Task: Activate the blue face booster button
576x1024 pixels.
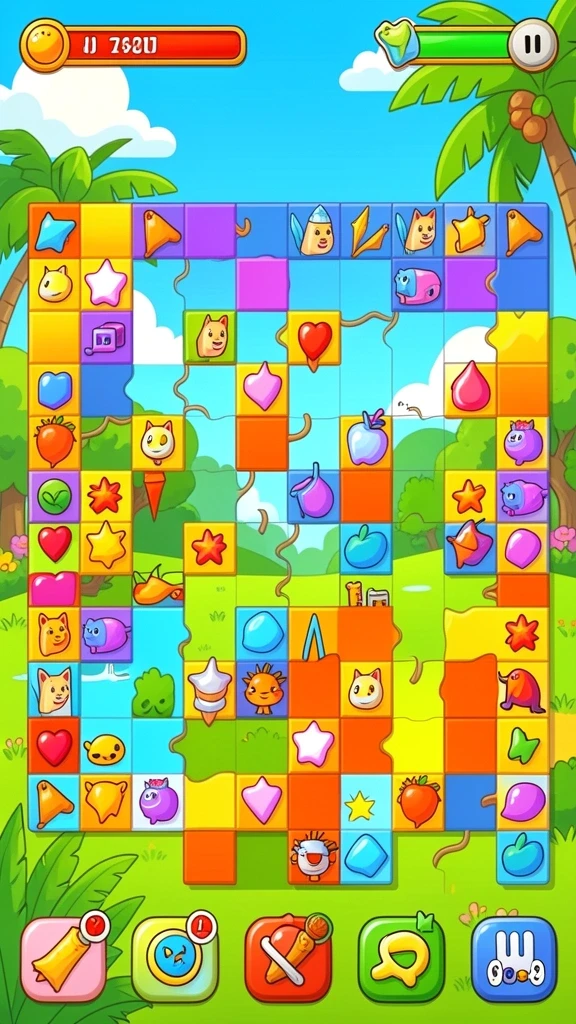Action: coord(175,958)
